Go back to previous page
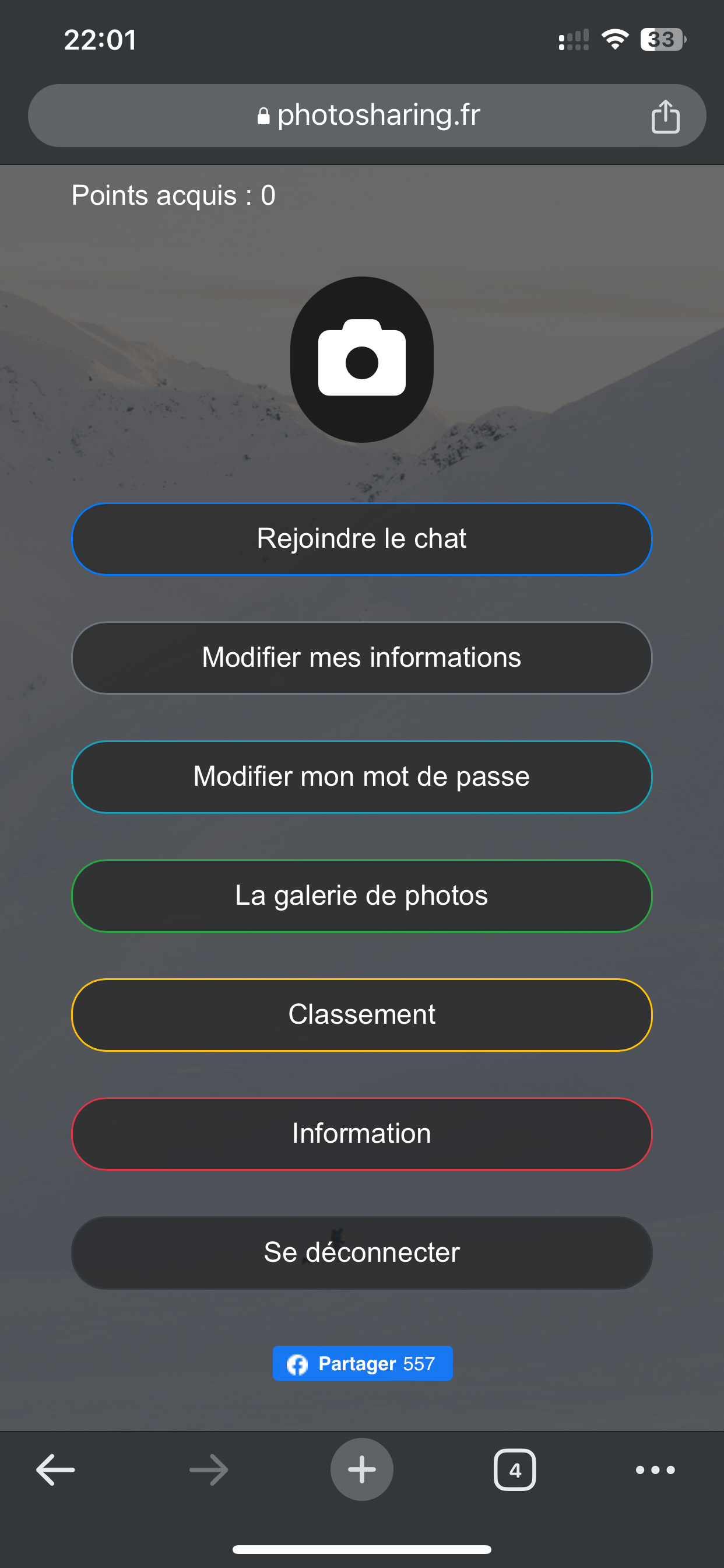 point(55,1470)
